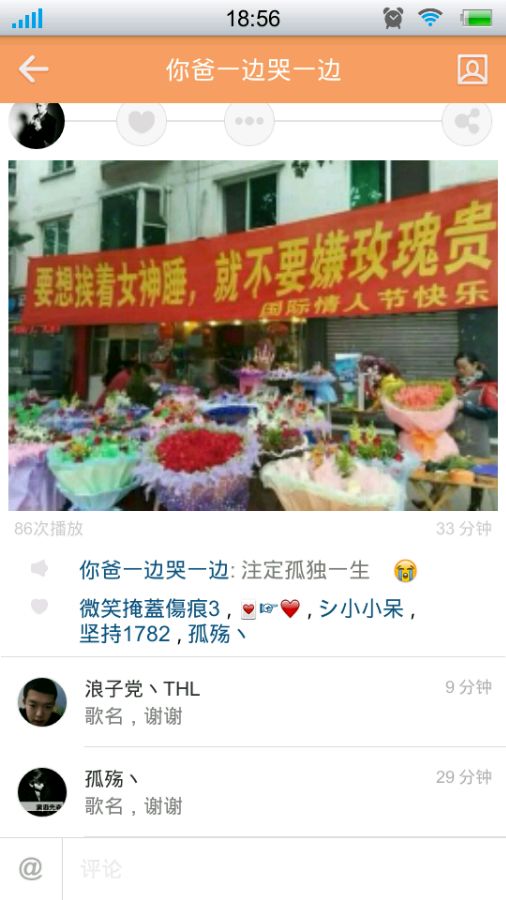Go back using the arrow
The width and height of the screenshot is (506, 900).
pos(33,70)
